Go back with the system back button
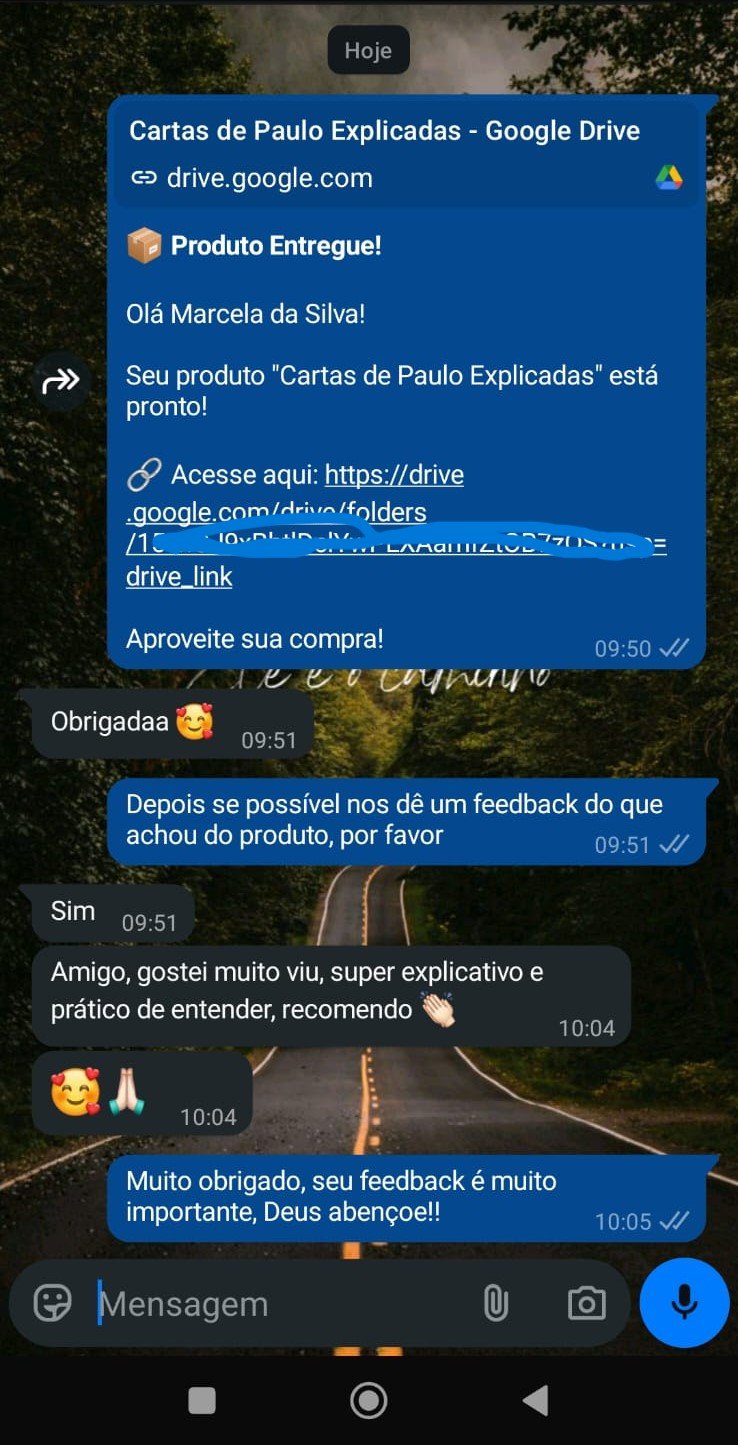The image size is (738, 1445). 536,1401
